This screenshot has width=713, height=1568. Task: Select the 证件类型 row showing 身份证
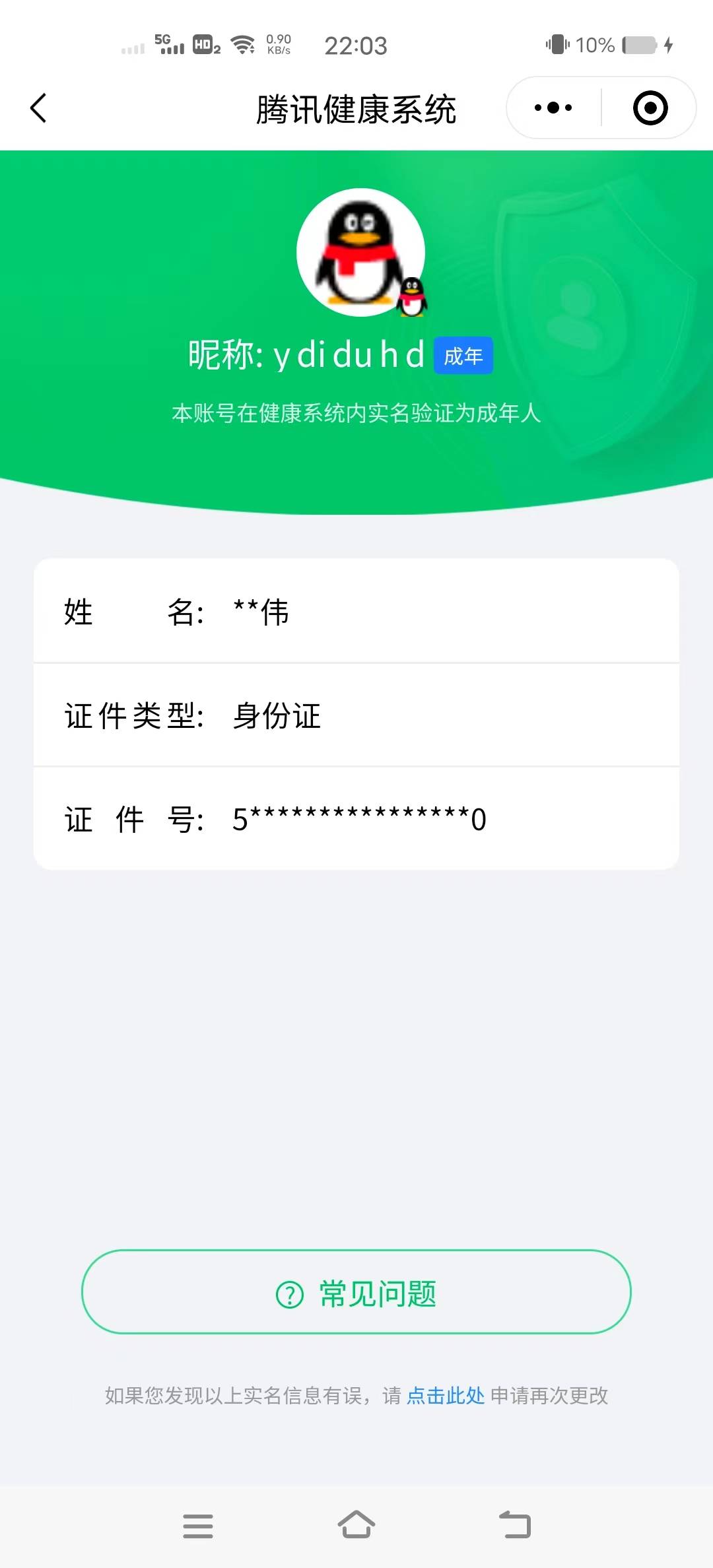[x=356, y=716]
